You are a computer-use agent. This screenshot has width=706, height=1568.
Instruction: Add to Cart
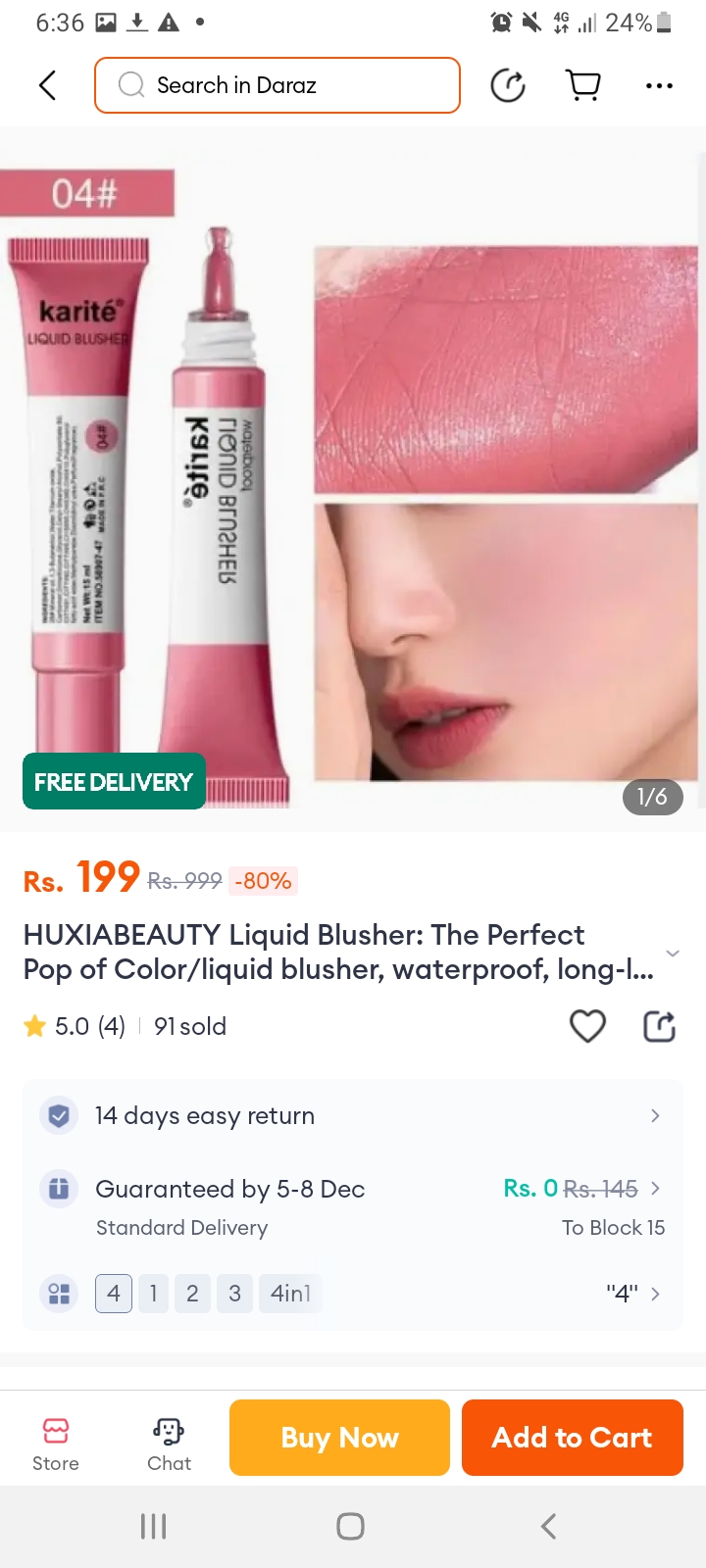coord(572,1438)
